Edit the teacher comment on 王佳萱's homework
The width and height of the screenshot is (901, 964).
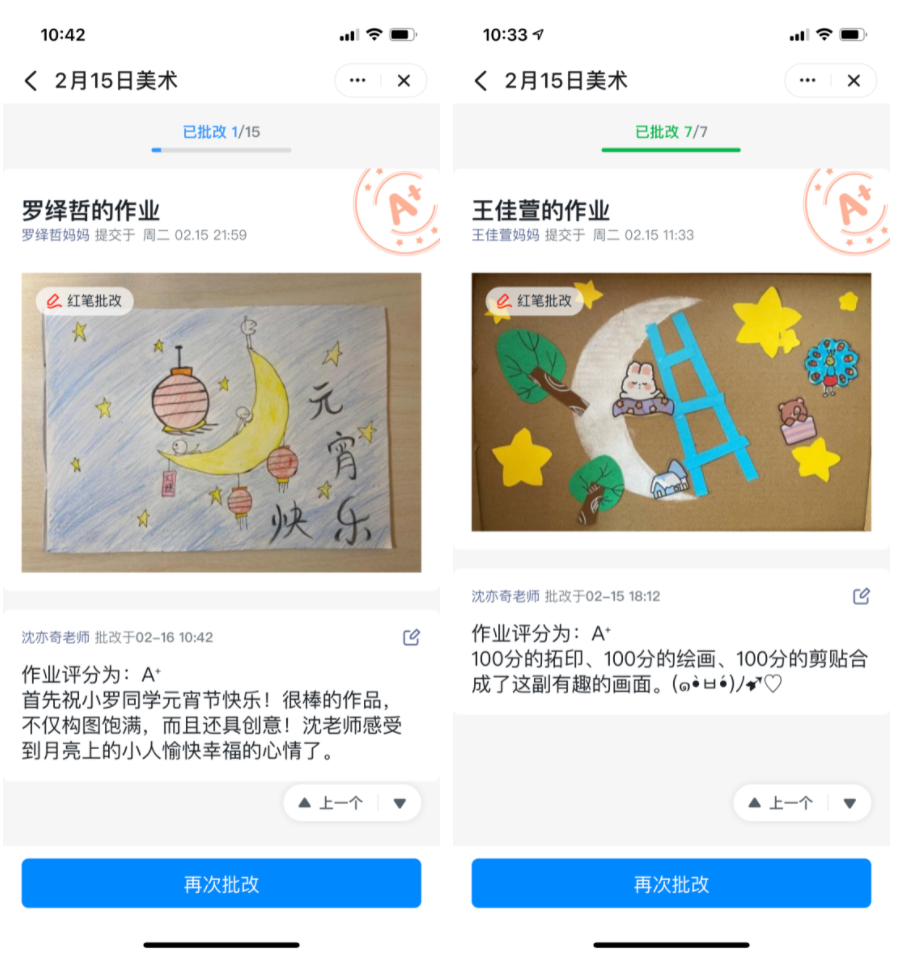tap(861, 596)
